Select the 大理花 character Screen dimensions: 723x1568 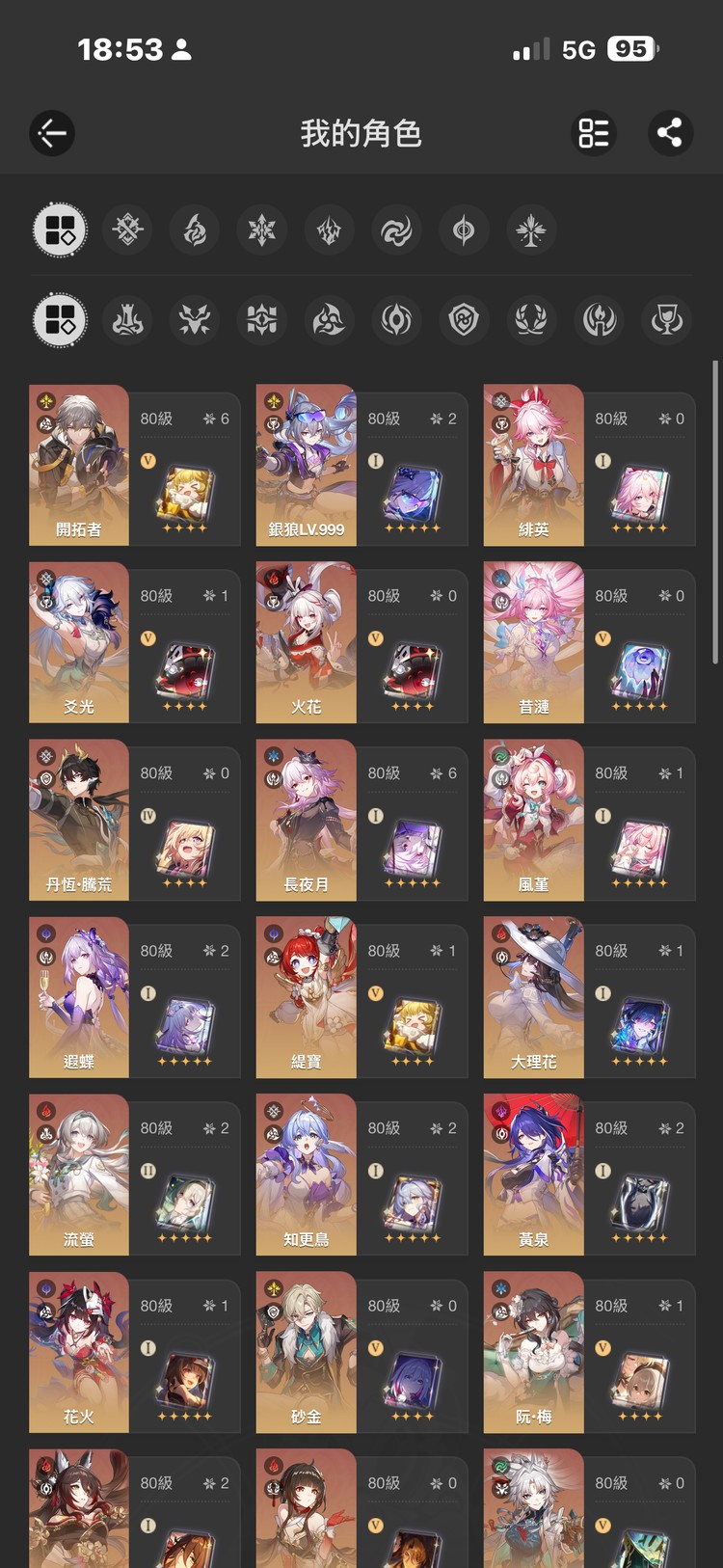click(x=589, y=998)
